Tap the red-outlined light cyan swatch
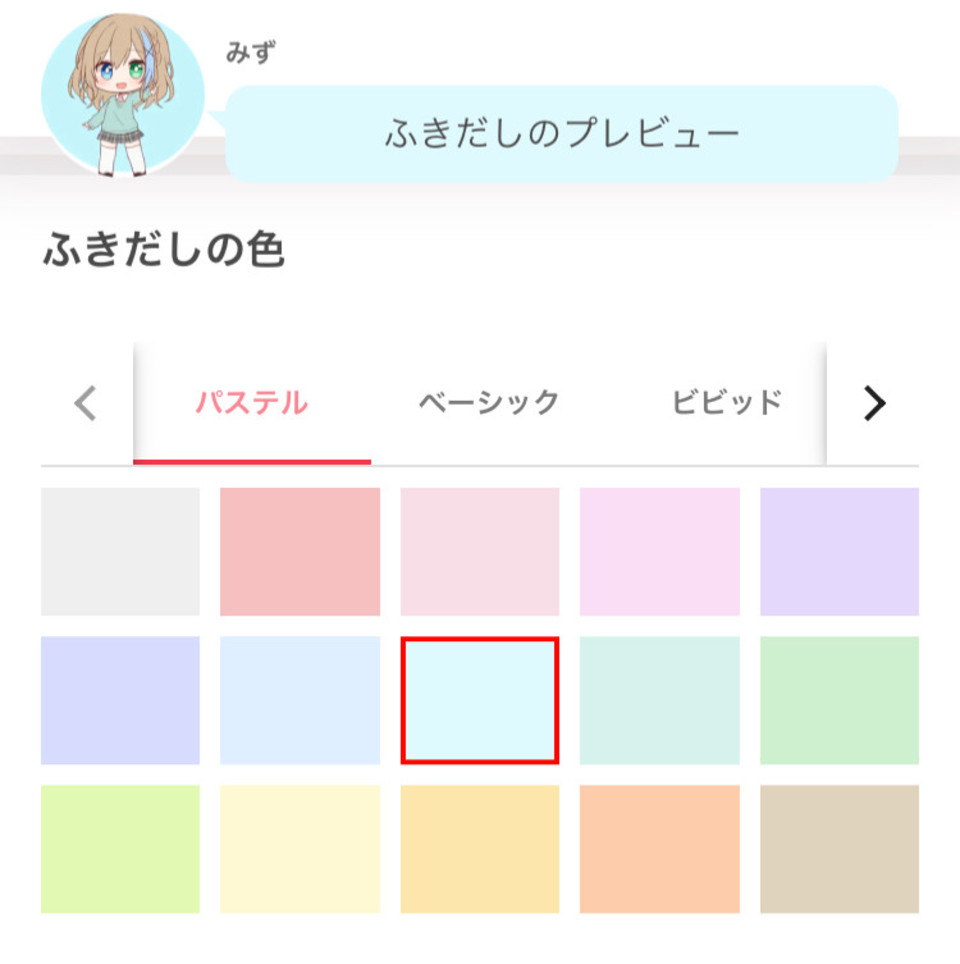The width and height of the screenshot is (960, 964). tap(480, 700)
